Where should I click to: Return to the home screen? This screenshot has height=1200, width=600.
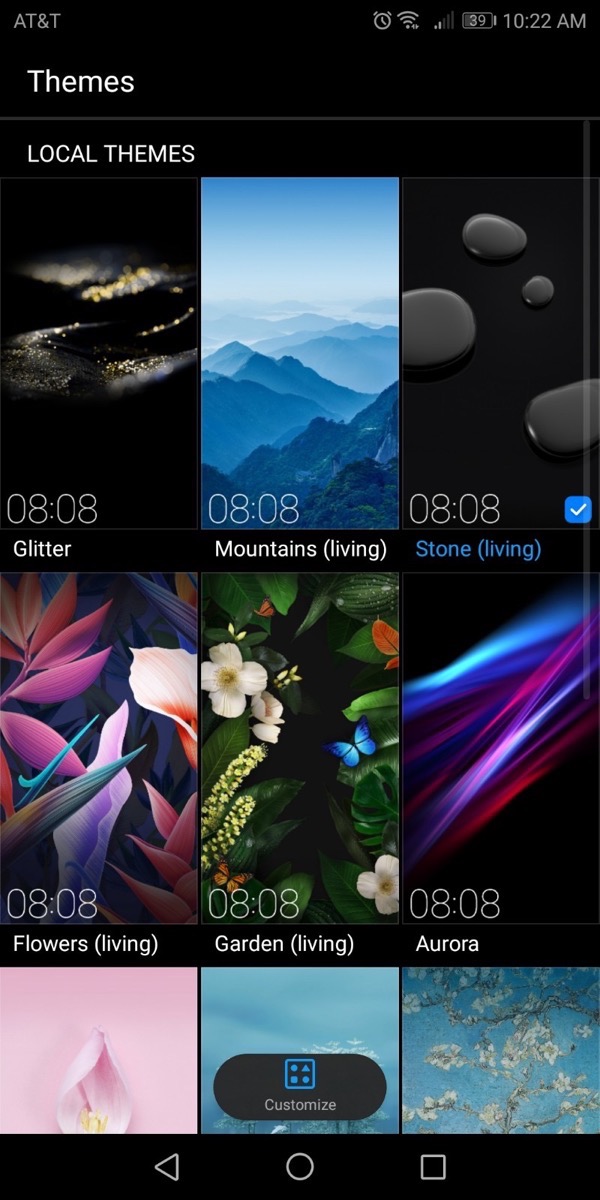(300, 1166)
